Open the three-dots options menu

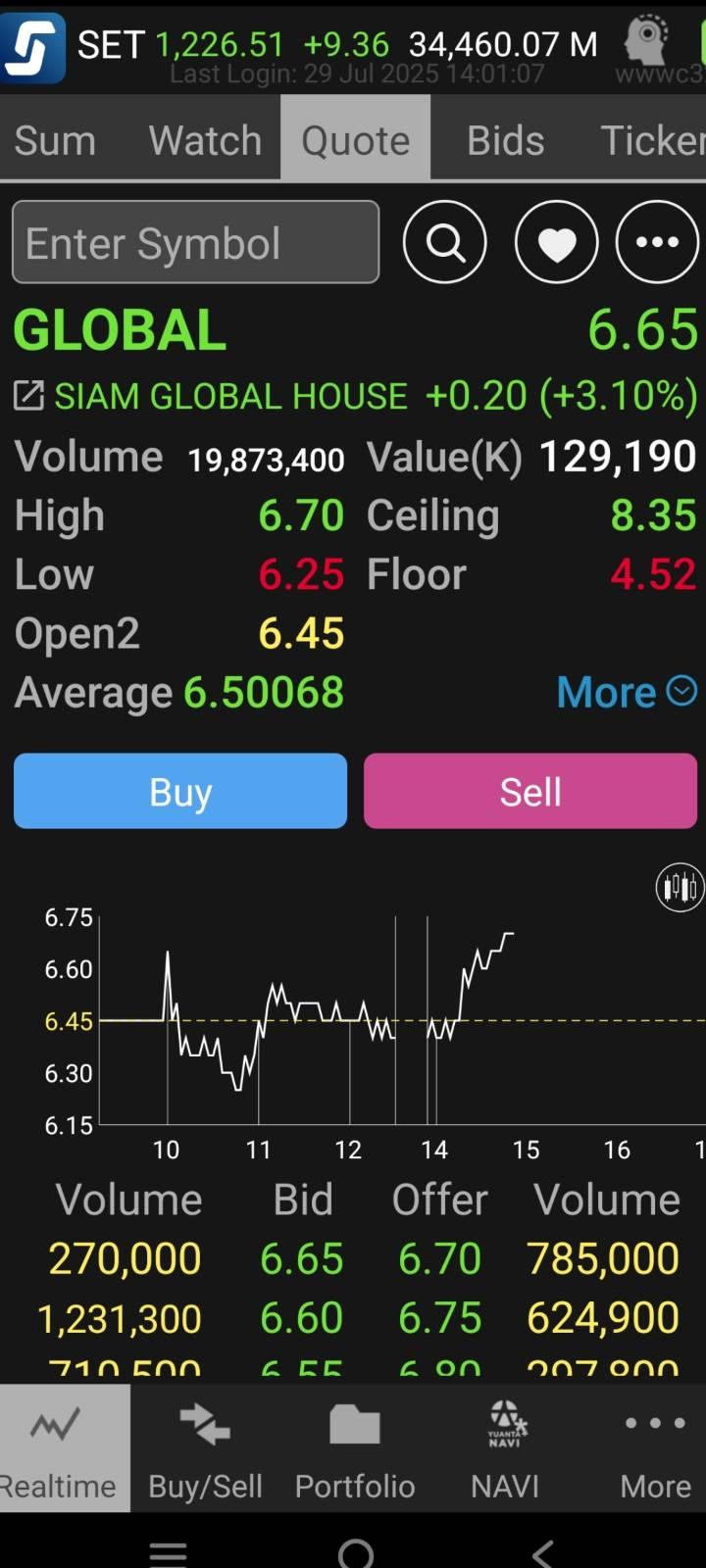[x=657, y=242]
